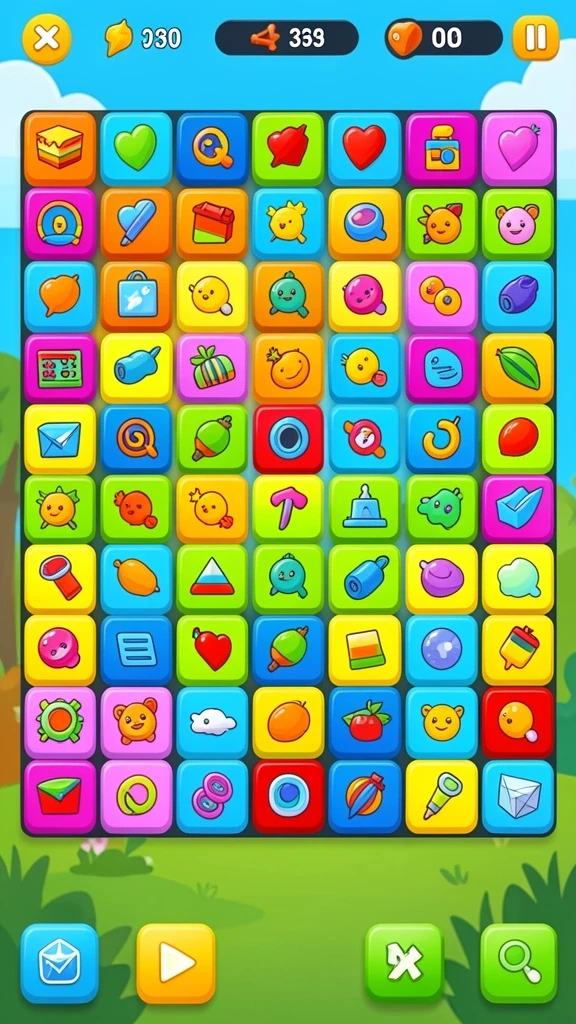576x1024 pixels.
Task: Select the pink heart tile
Action: point(518,149)
